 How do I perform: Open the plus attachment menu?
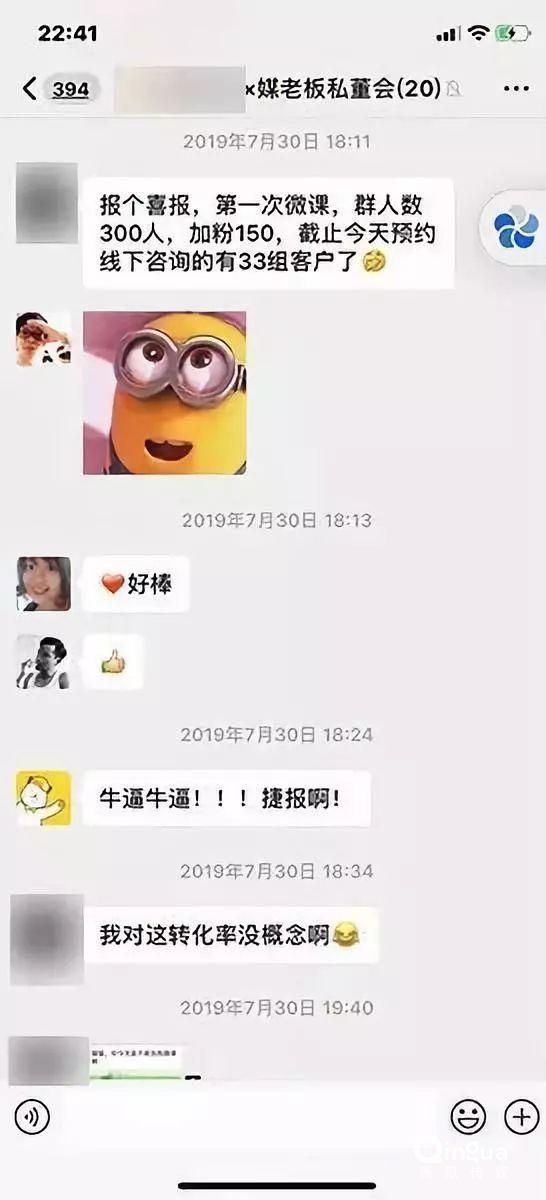click(521, 1115)
